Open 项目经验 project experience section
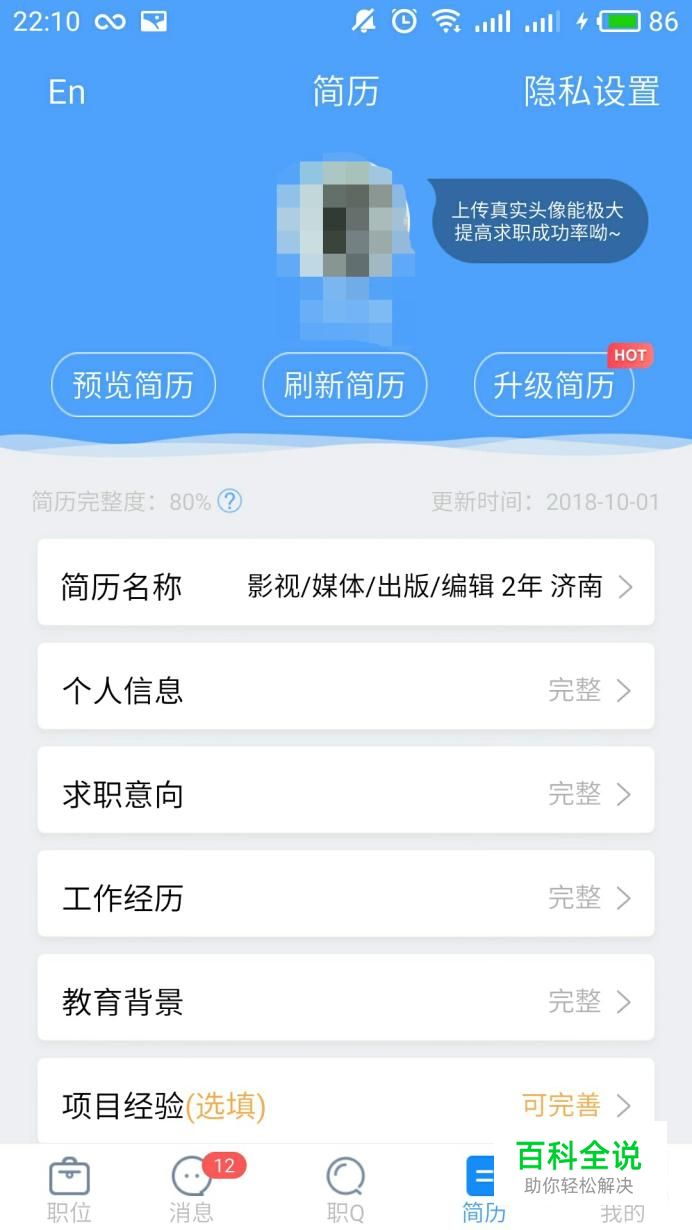This screenshot has height=1230, width=692. 345,1104
